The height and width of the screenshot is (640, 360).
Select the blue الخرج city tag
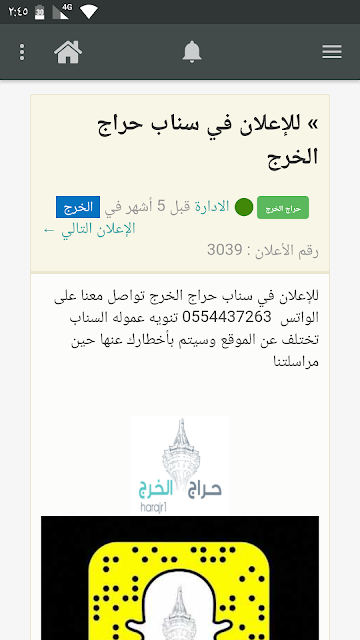(x=78, y=207)
